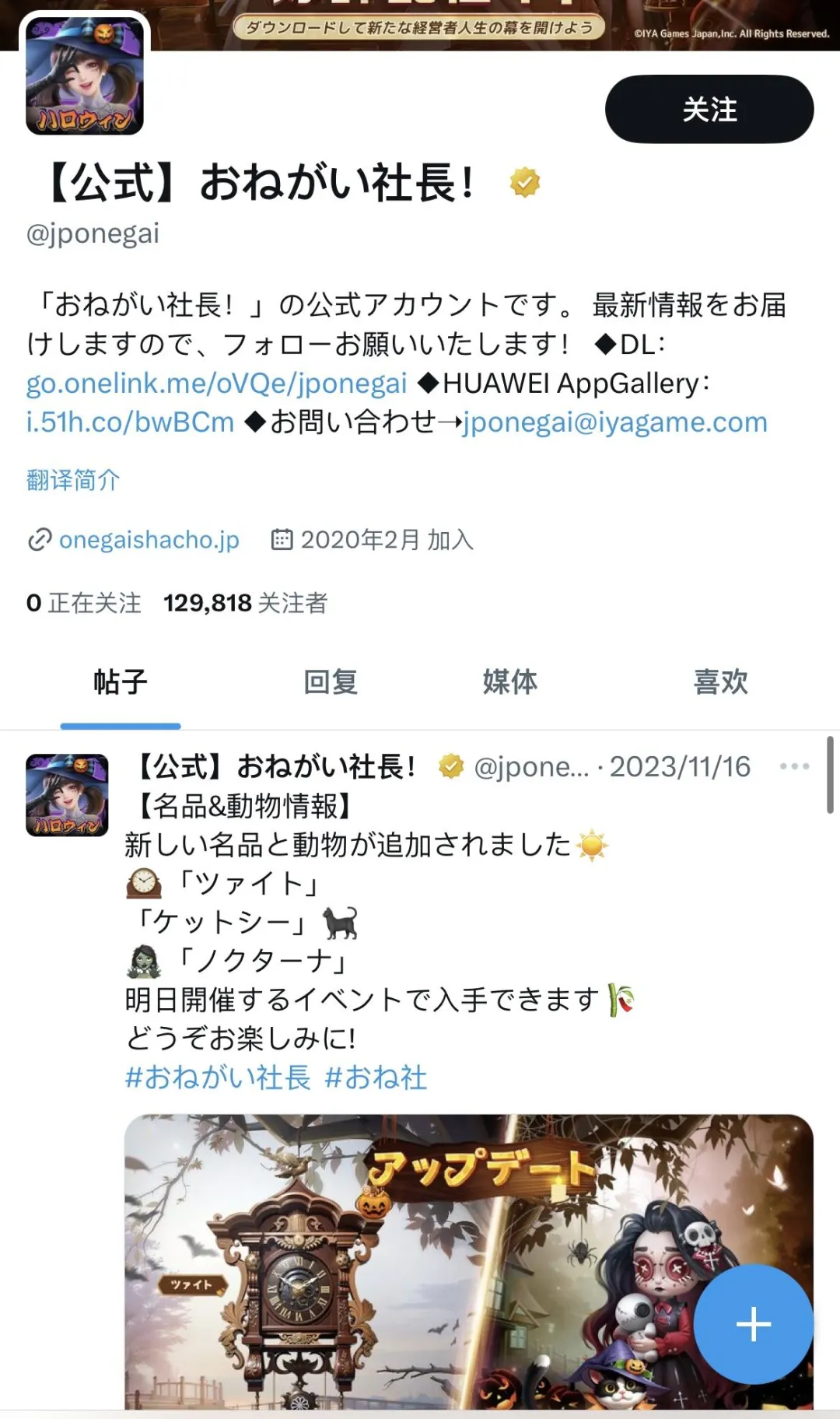Viewport: 840px width, 1419px height.
Task: Follow the account with the 关注 button
Action: (709, 109)
